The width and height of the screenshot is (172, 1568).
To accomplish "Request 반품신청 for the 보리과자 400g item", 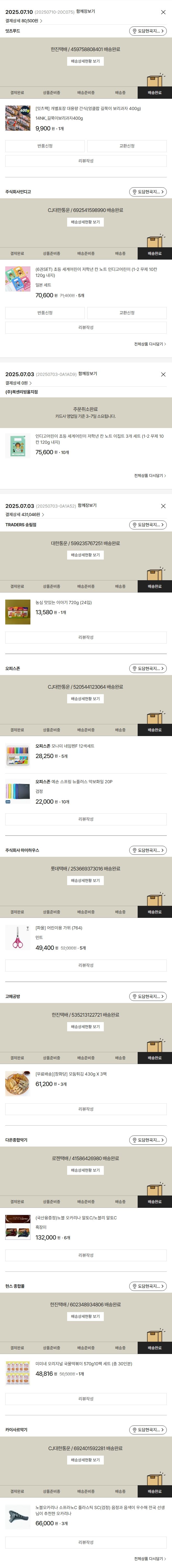I will click(x=45, y=146).
